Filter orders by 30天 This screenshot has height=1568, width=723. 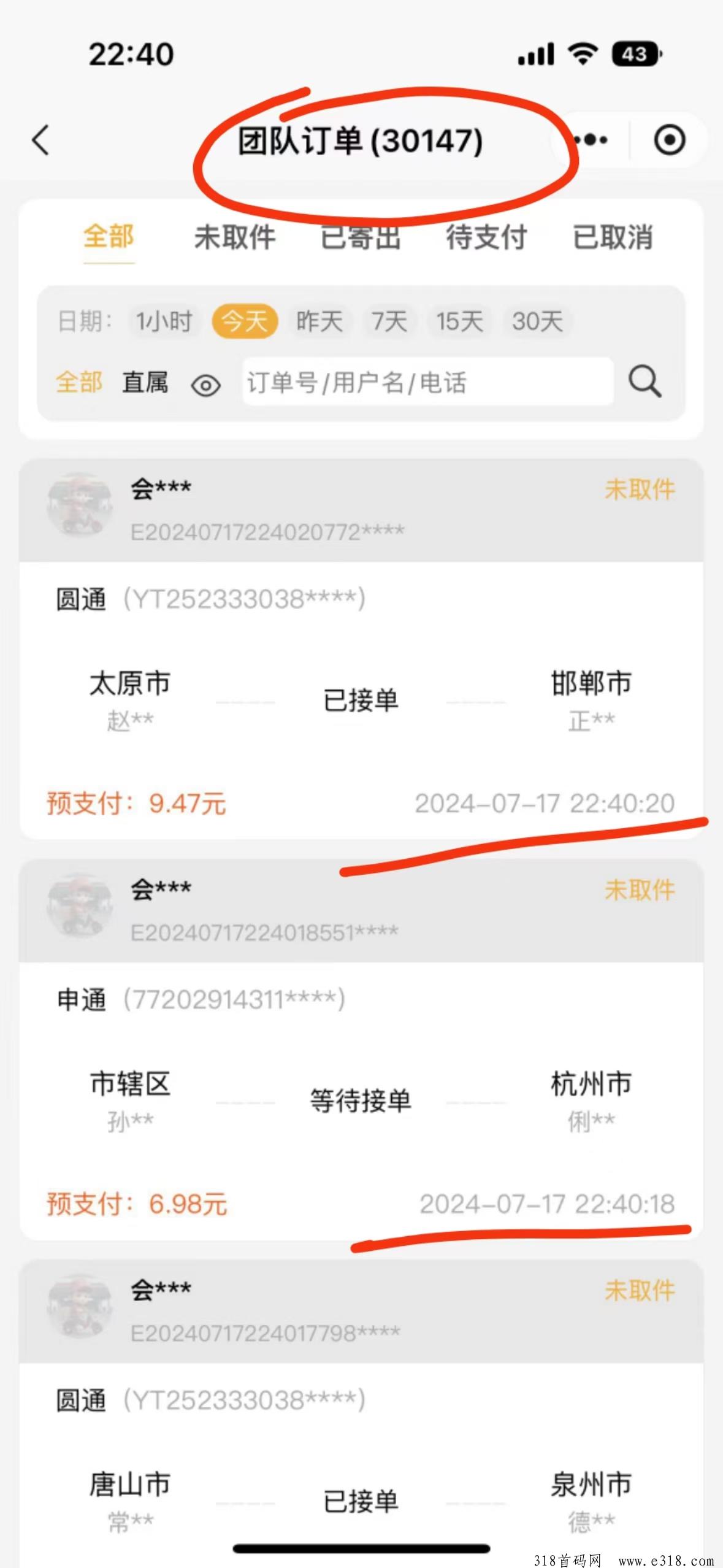[x=537, y=321]
